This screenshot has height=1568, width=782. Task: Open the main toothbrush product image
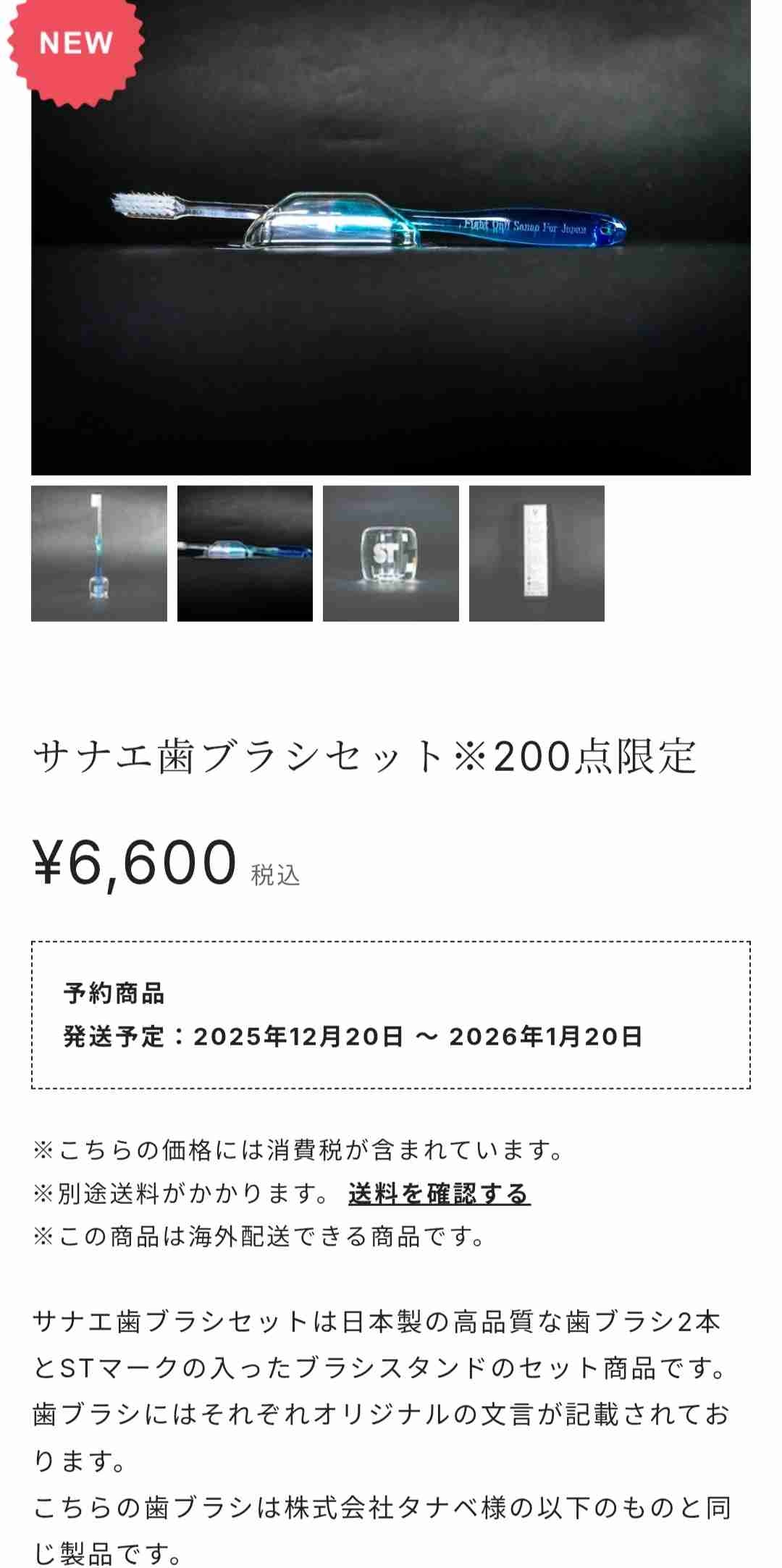(x=391, y=239)
